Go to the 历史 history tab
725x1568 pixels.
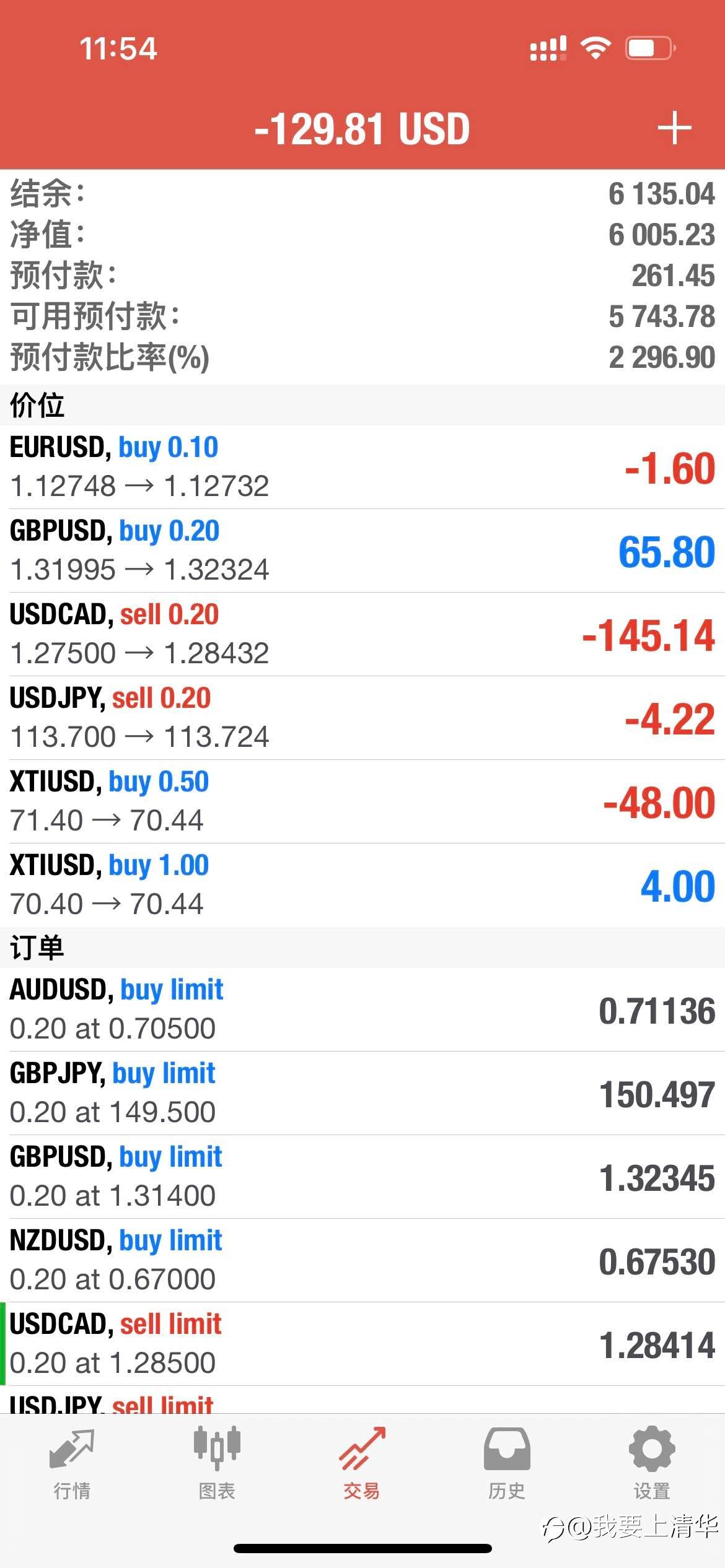[x=507, y=1465]
